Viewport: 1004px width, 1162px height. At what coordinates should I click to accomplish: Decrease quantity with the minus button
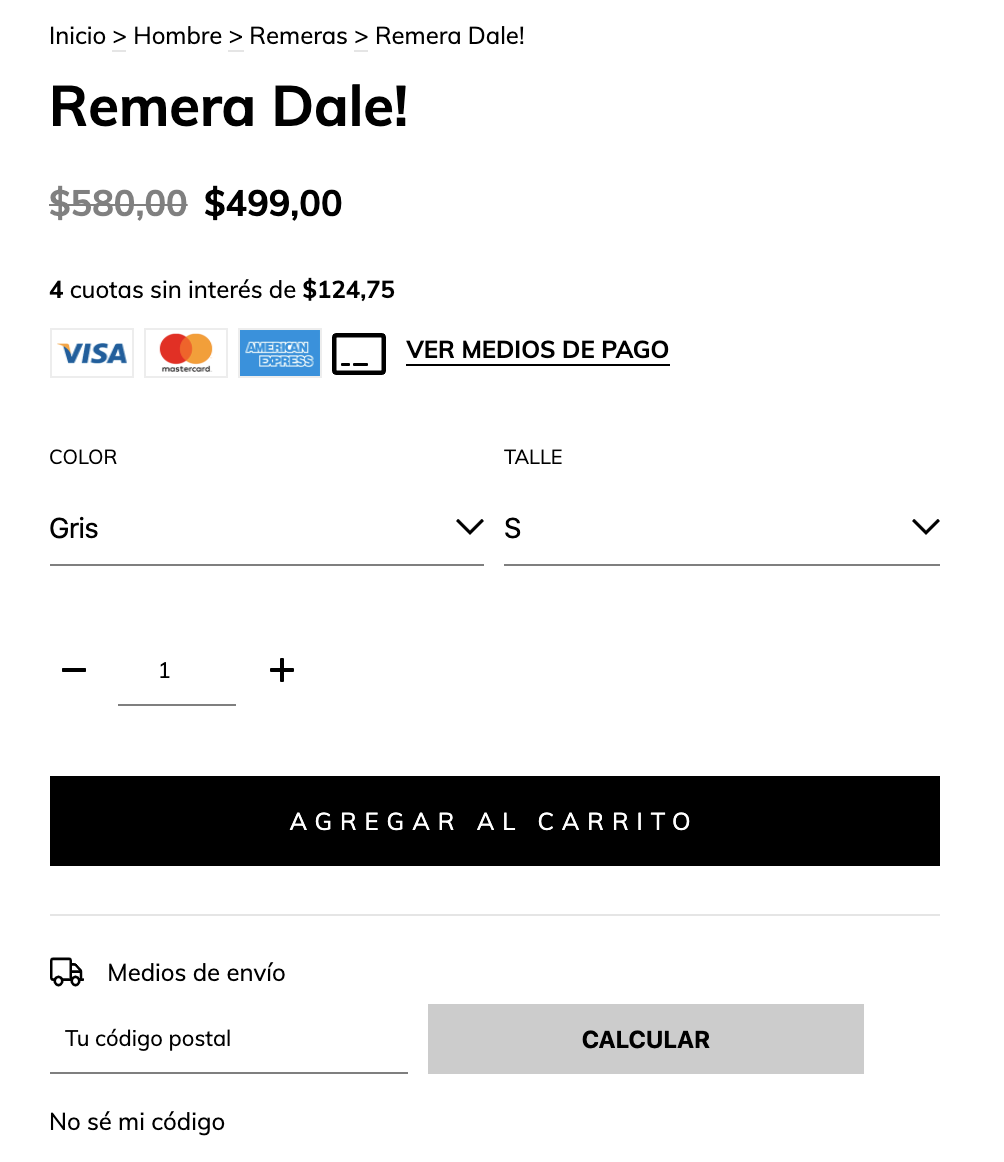pos(74,670)
